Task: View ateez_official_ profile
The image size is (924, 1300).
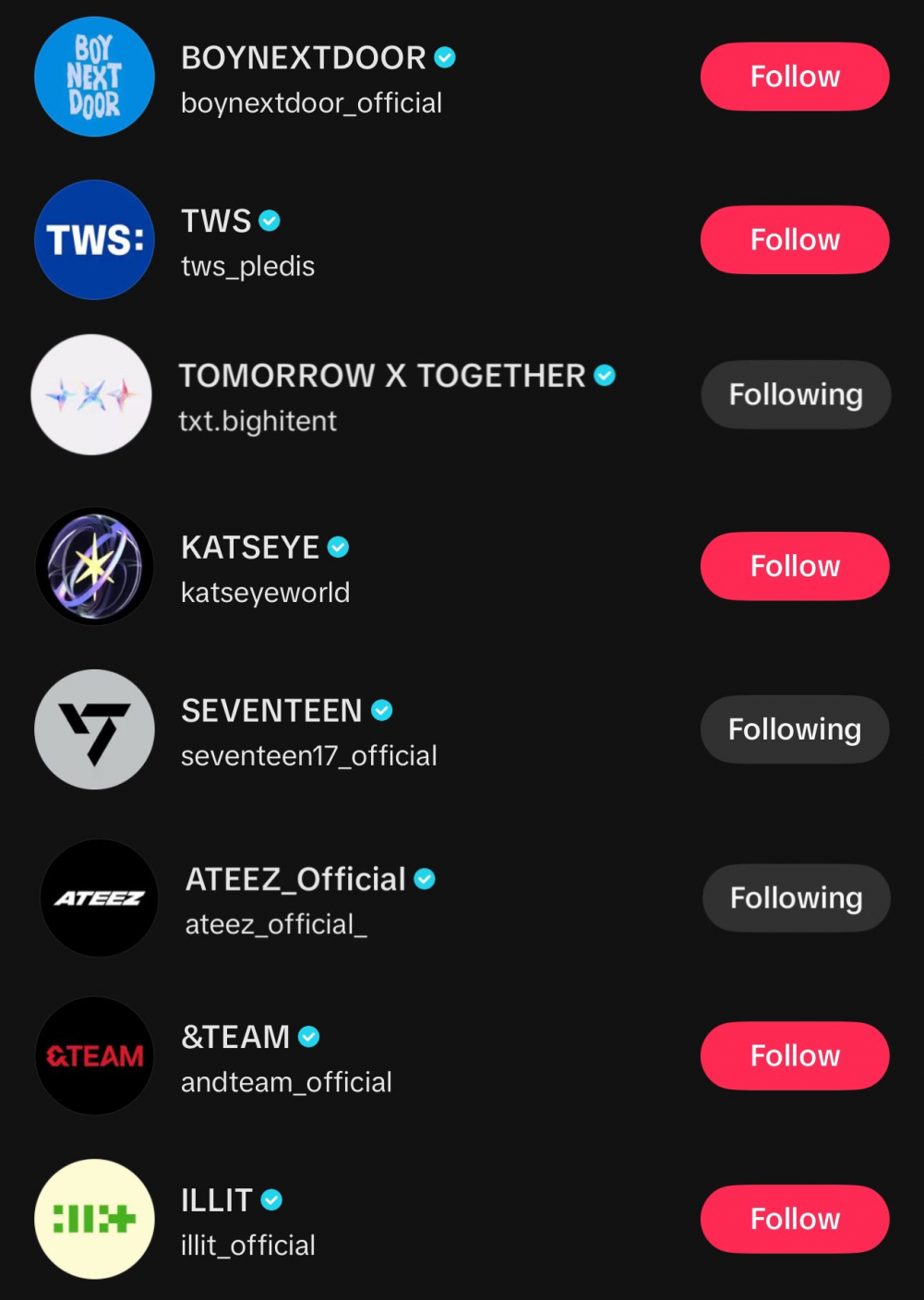Action: (x=276, y=923)
